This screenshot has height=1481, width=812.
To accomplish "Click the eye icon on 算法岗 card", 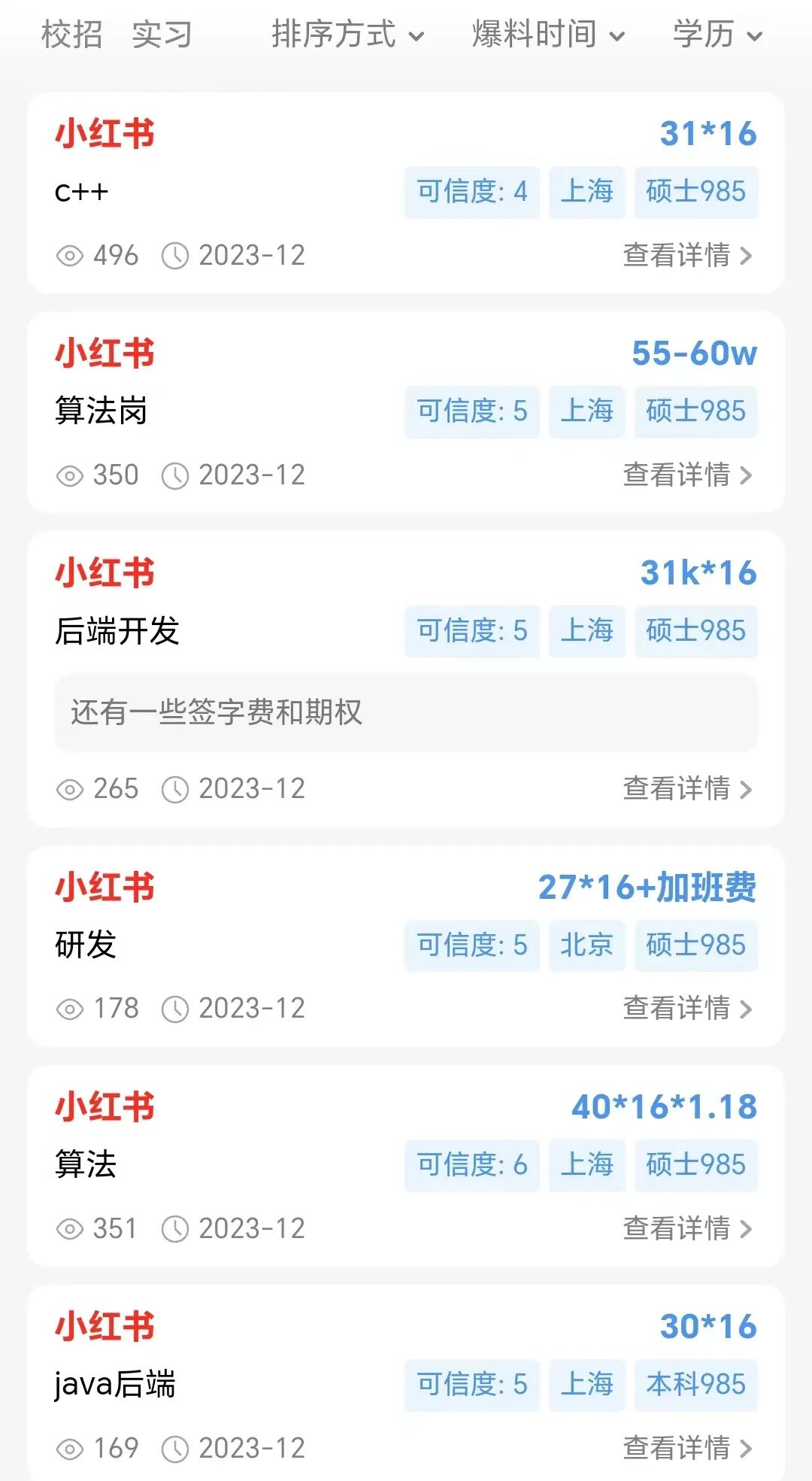I will (71, 475).
